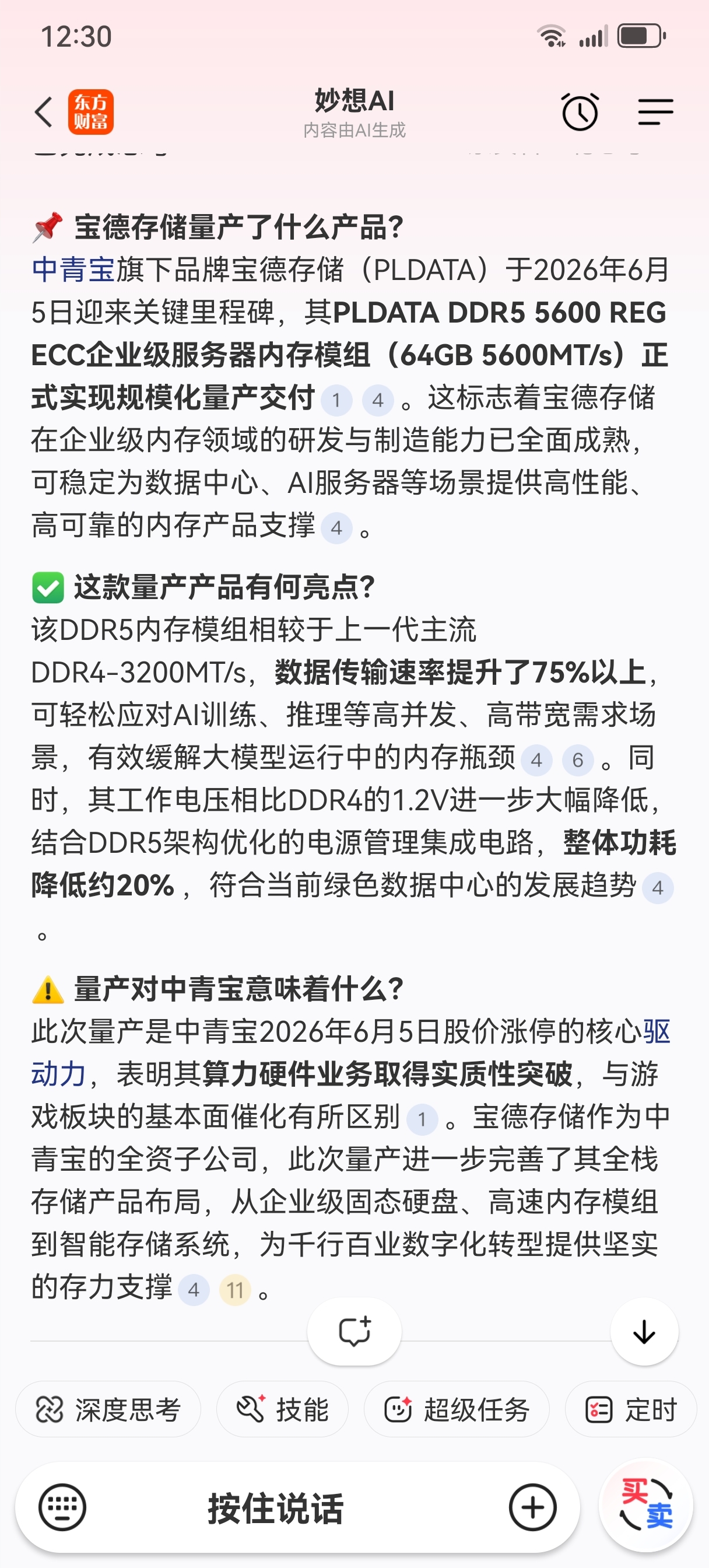
Task: Switch to keyboard input with the keyboard icon
Action: pos(62,1508)
